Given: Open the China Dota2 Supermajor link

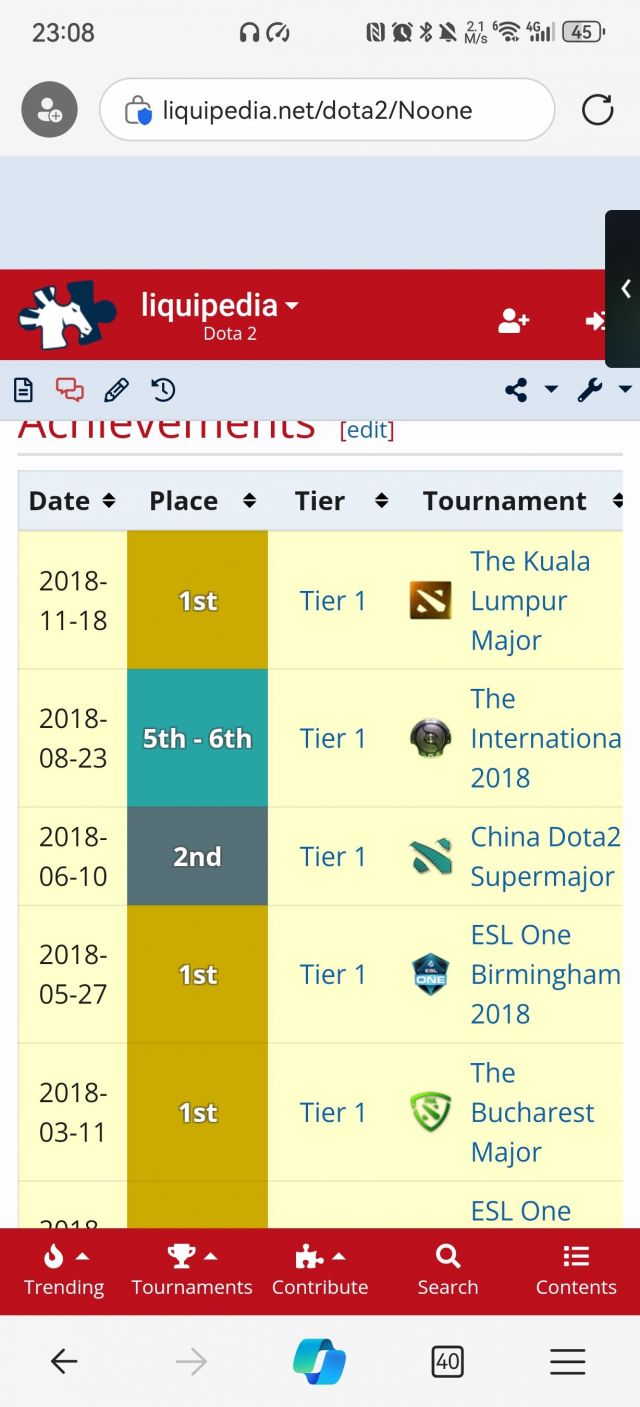Looking at the screenshot, I should (x=545, y=856).
